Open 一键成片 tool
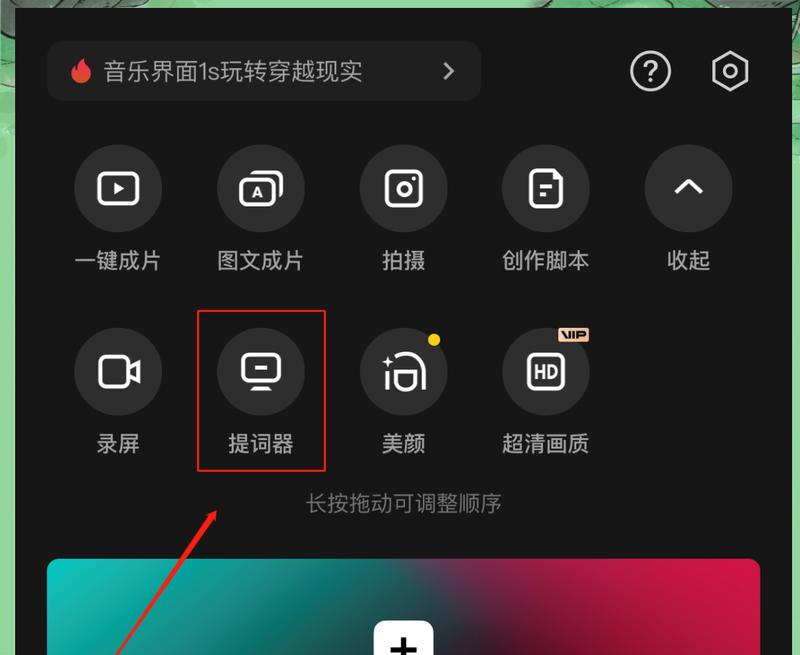Viewport: 800px width, 655px height. click(118, 188)
